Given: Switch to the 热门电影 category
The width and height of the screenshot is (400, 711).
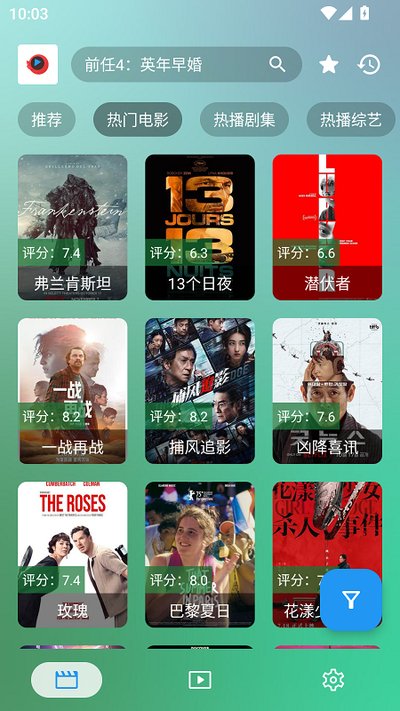Looking at the screenshot, I should [138, 120].
